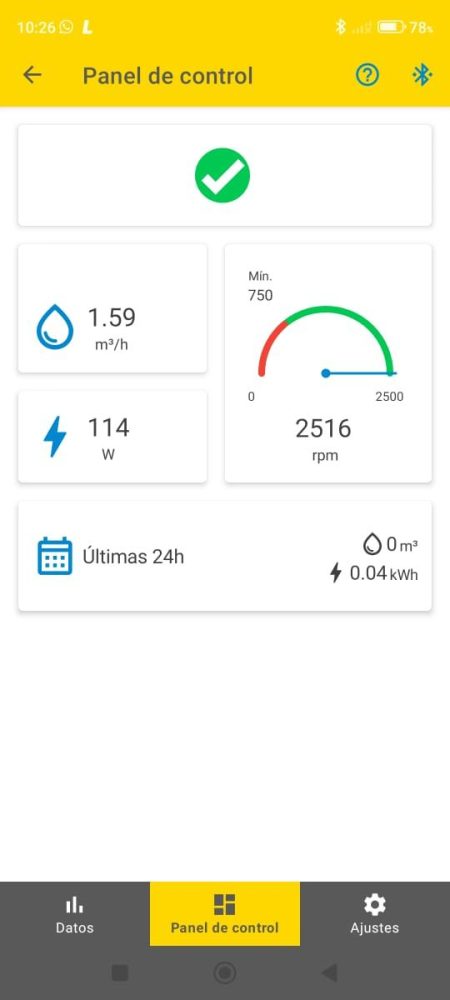The width and height of the screenshot is (450, 1000).
Task: Select the Panel de control tab
Action: pyautogui.click(x=224, y=914)
